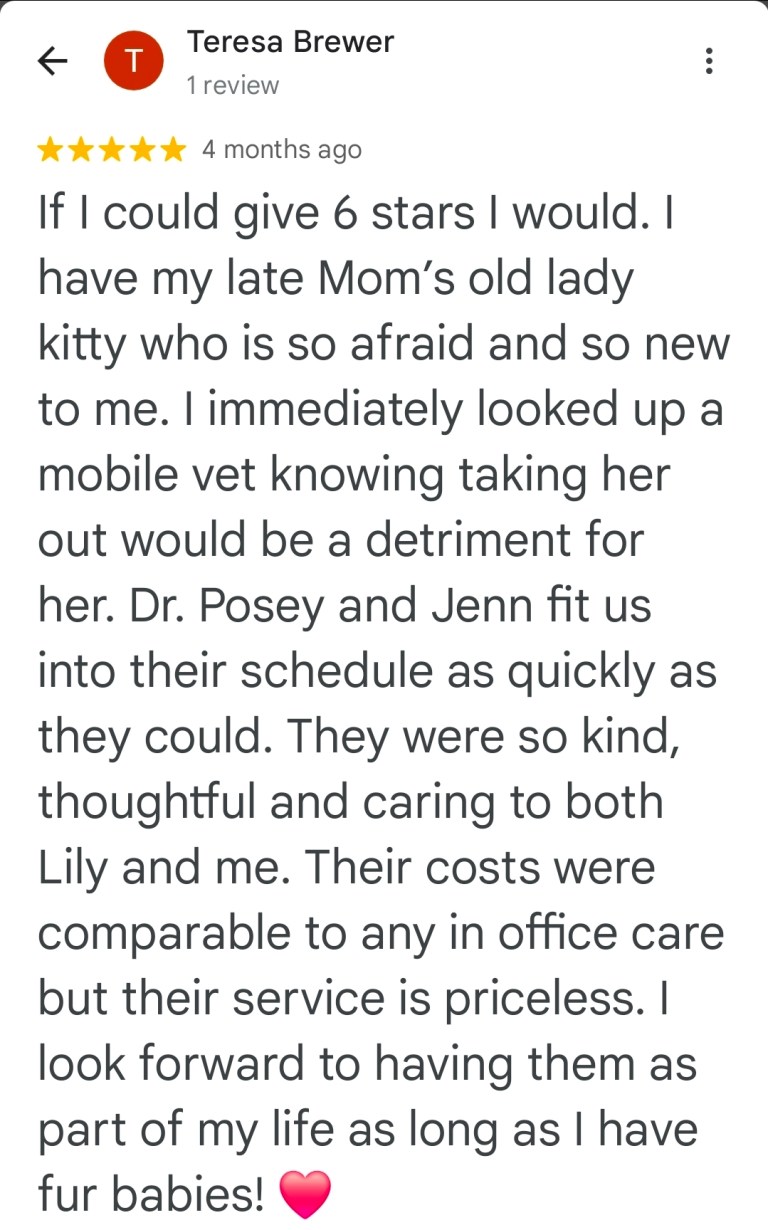Viewport: 768px width, 1230px height.
Task: Open Teresa Brewer's profile avatar
Action: point(133,61)
